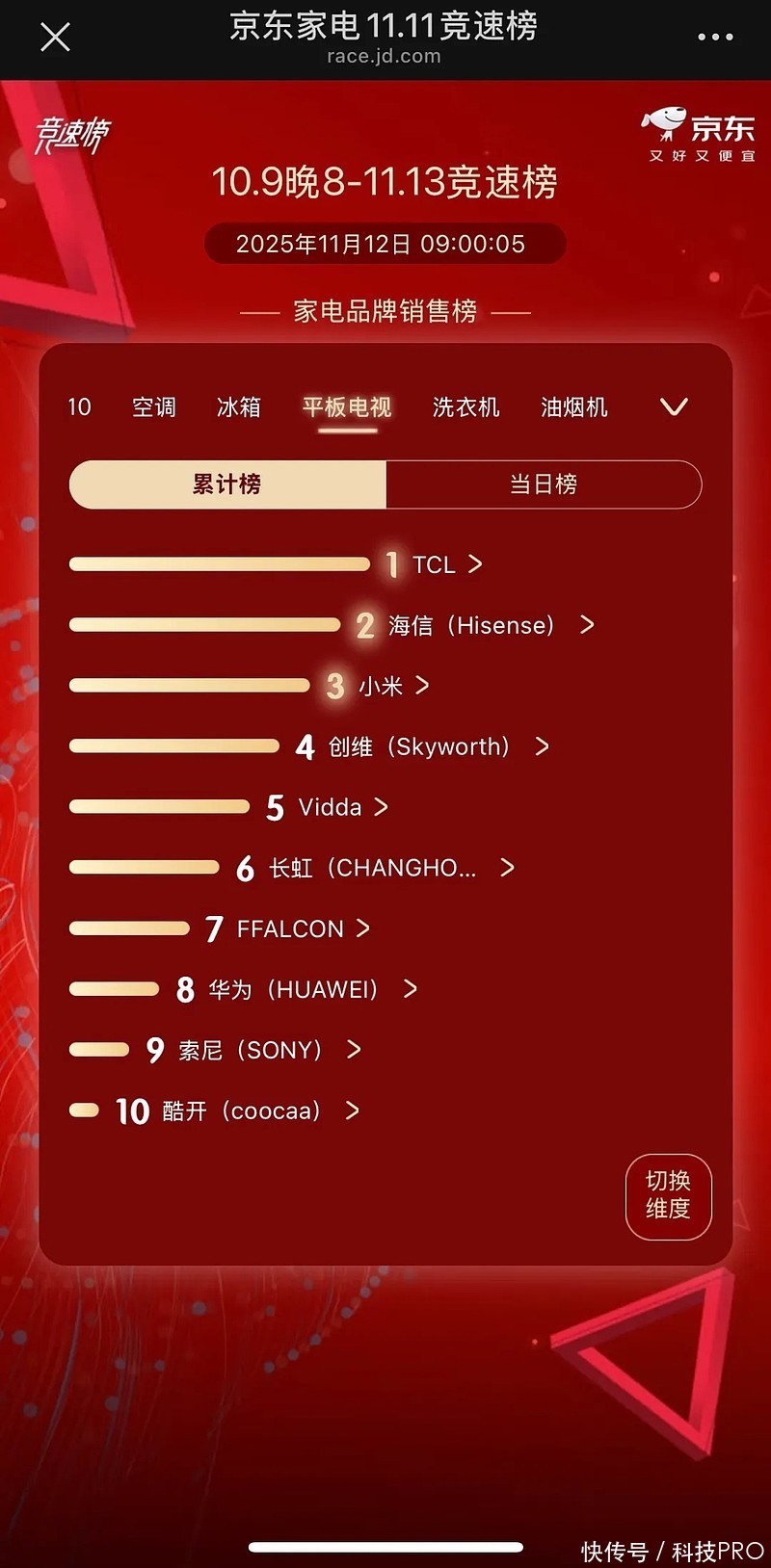This screenshot has width=771, height=1568.
Task: Click the date banner showing 2025年11月12日
Action: click(385, 243)
